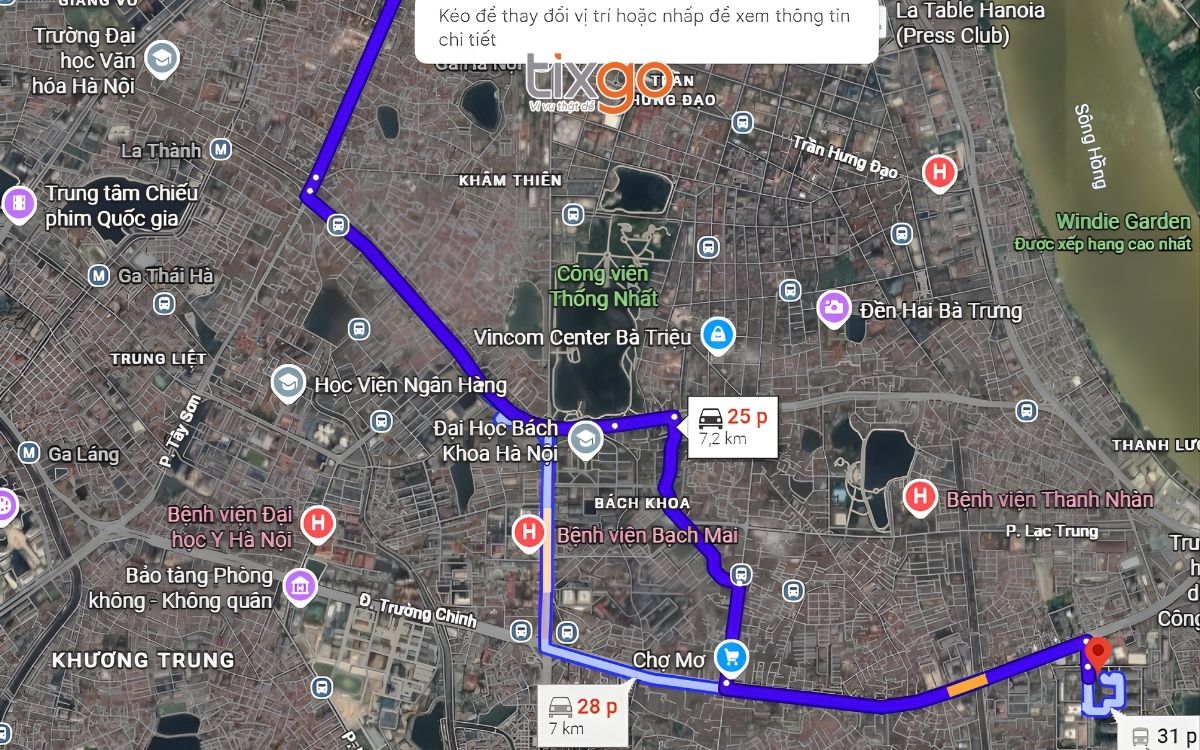Open the Trung tâm Chiếu phim Quốc gia marker
The width and height of the screenshot is (1200, 750).
18,205
